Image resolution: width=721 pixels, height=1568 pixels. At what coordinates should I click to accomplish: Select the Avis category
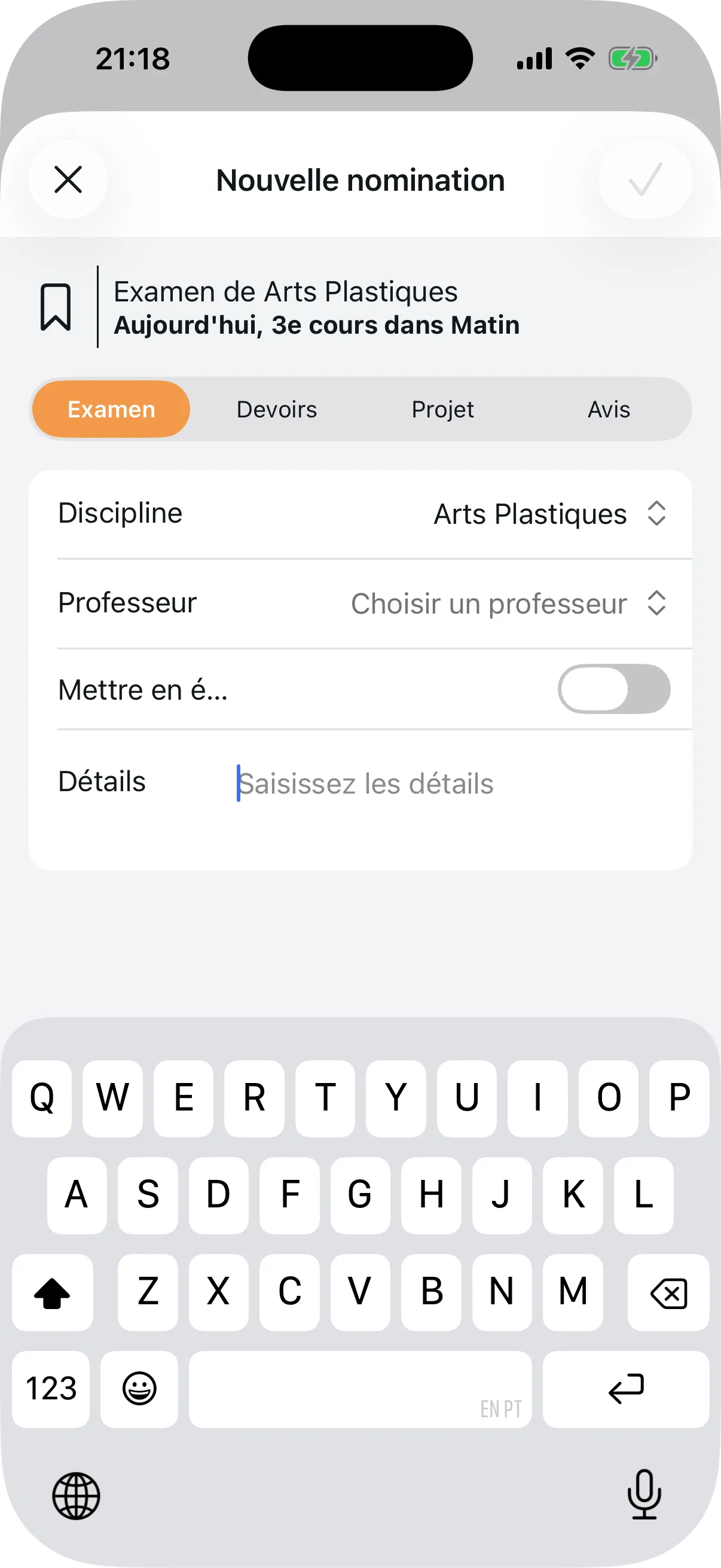tap(609, 409)
